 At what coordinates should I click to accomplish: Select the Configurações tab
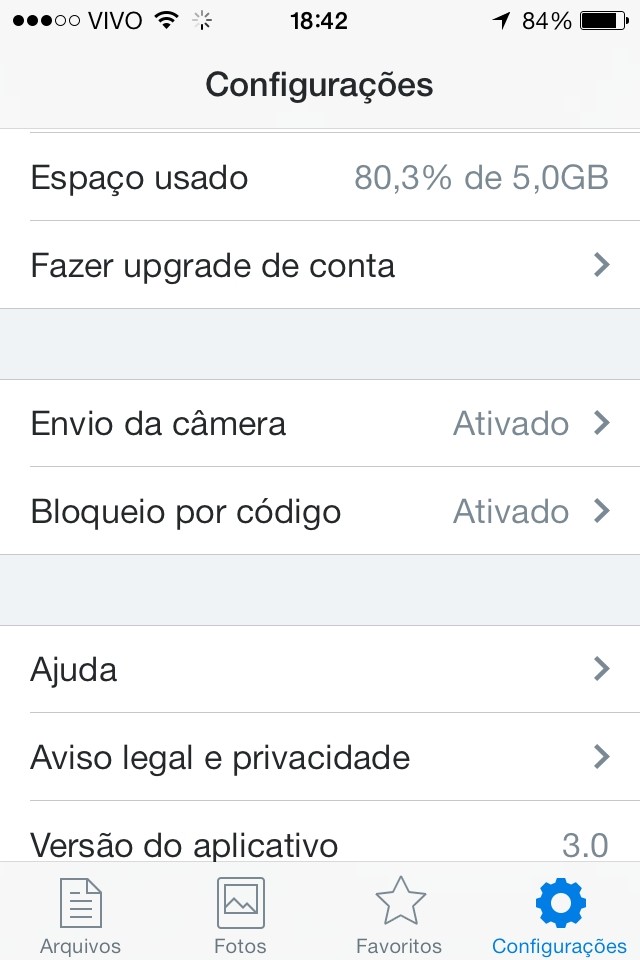(x=559, y=915)
